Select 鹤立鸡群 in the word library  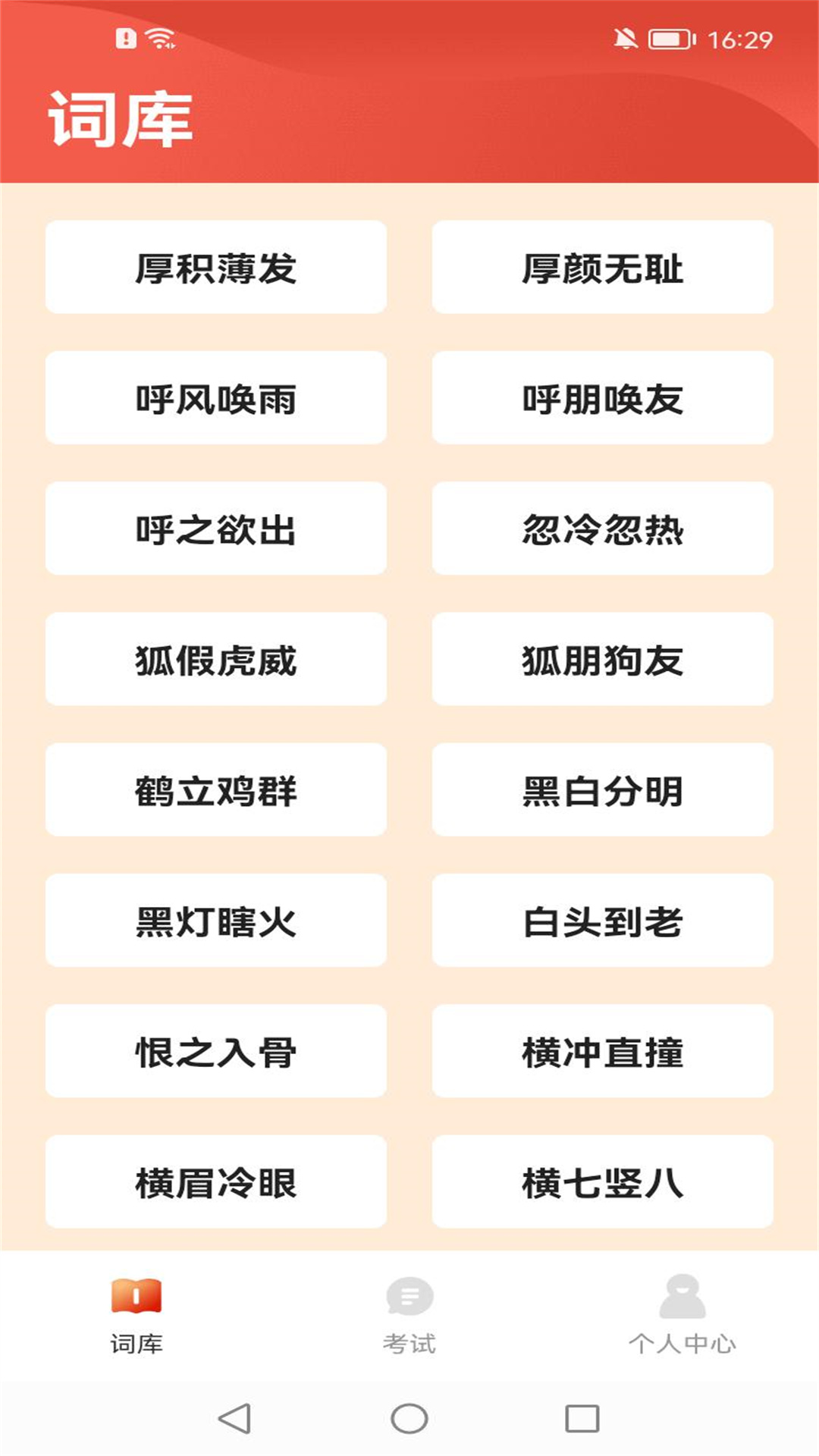(216, 789)
